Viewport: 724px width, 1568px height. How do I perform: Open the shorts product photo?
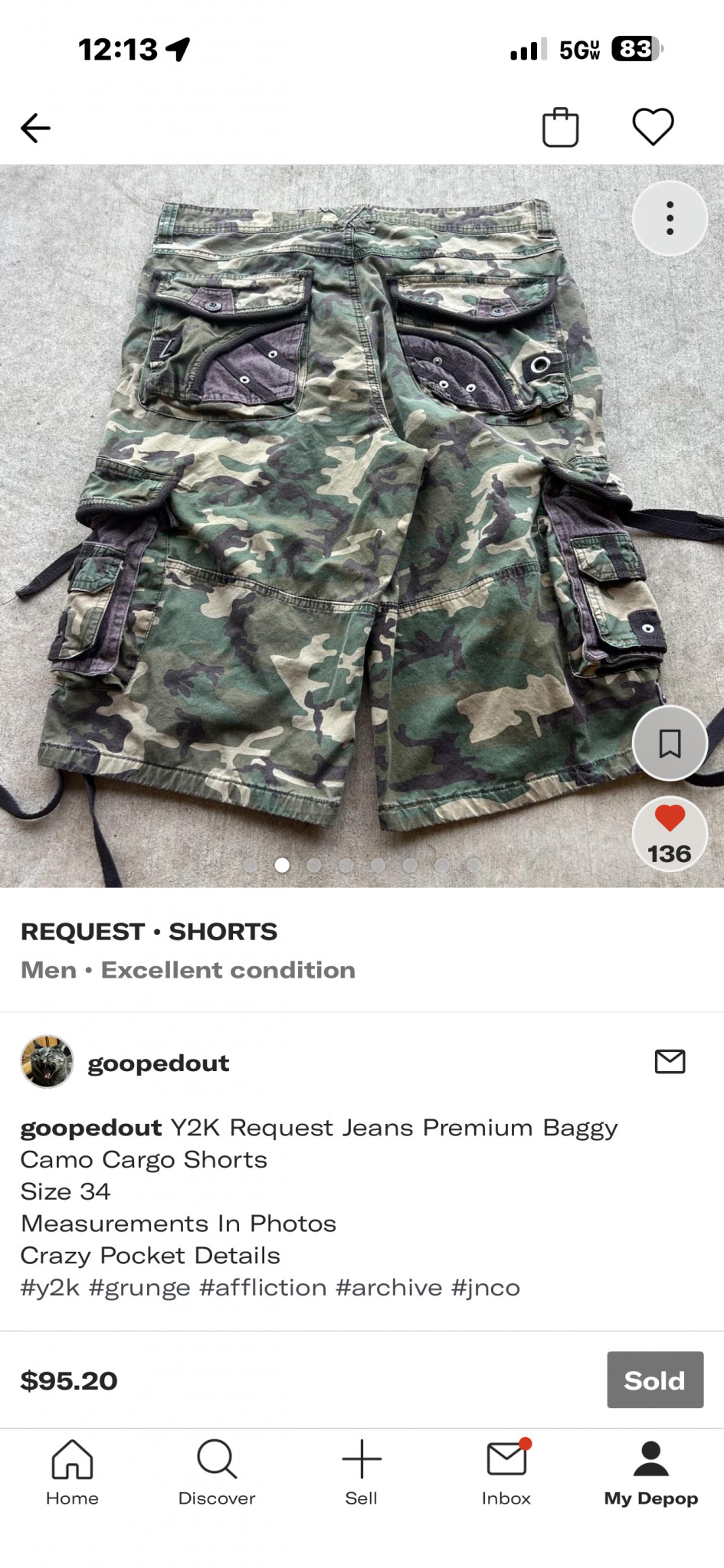click(345, 521)
